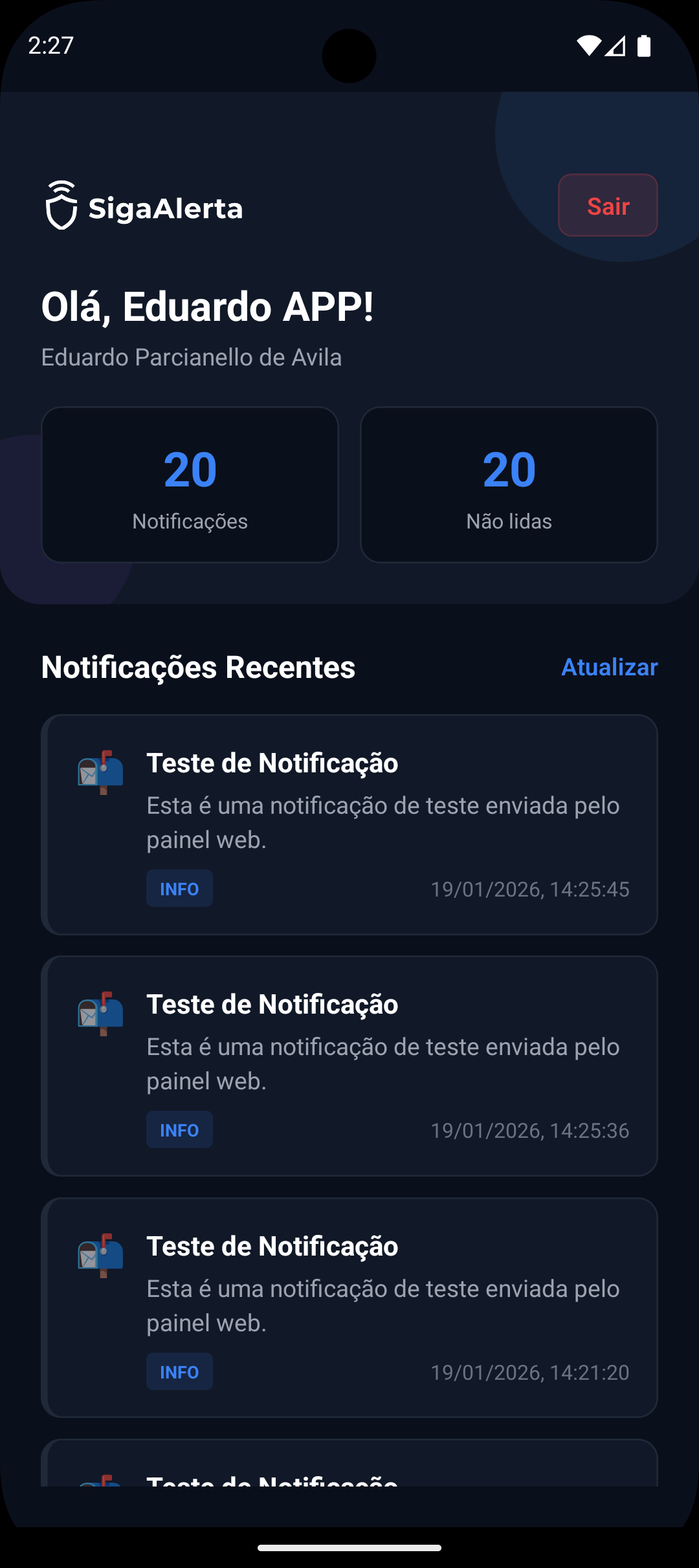This screenshot has height=1568, width=699.
Task: Tap the INFO badge on third notification
Action: click(x=179, y=1371)
